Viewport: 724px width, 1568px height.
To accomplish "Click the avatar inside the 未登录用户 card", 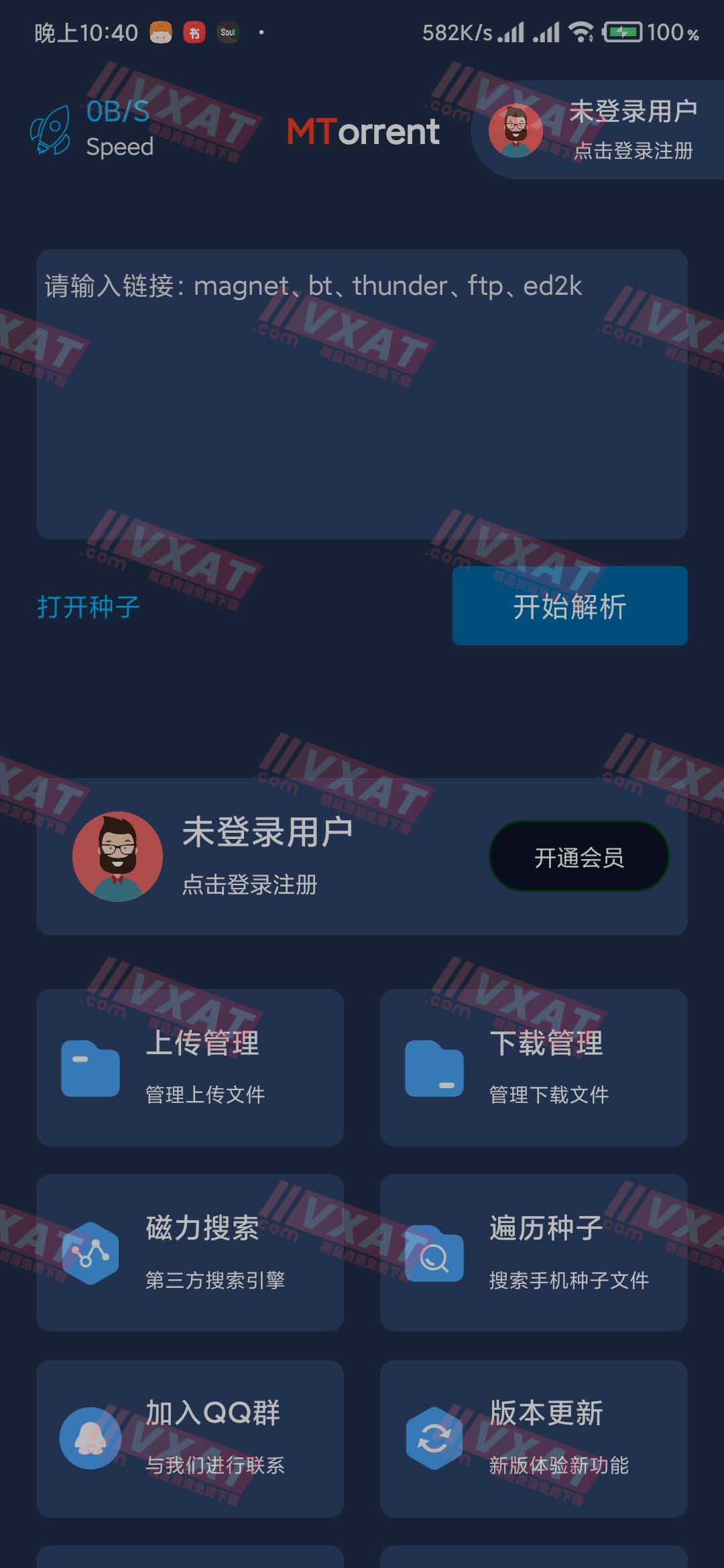I will point(116,858).
